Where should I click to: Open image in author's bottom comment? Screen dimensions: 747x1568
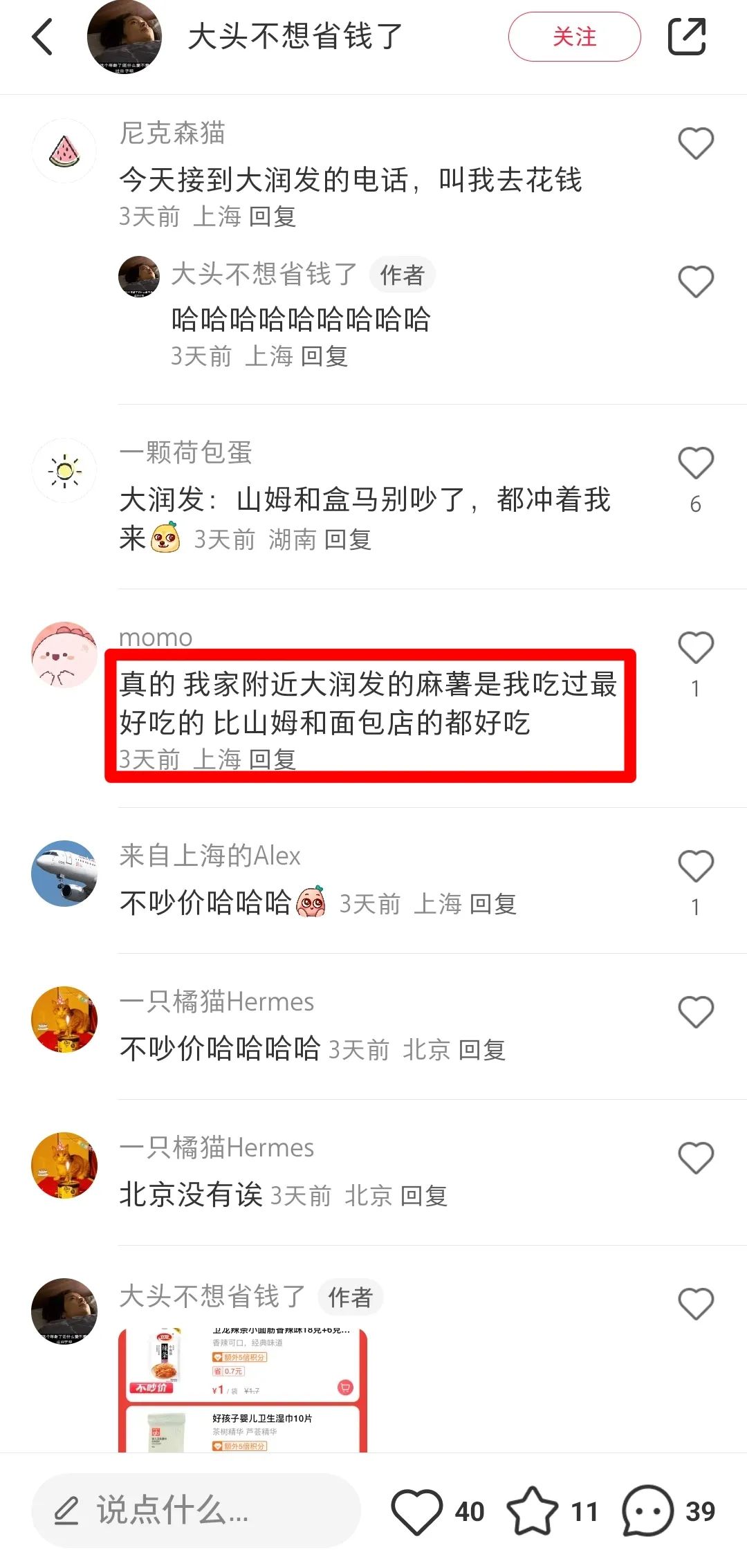(243, 1389)
